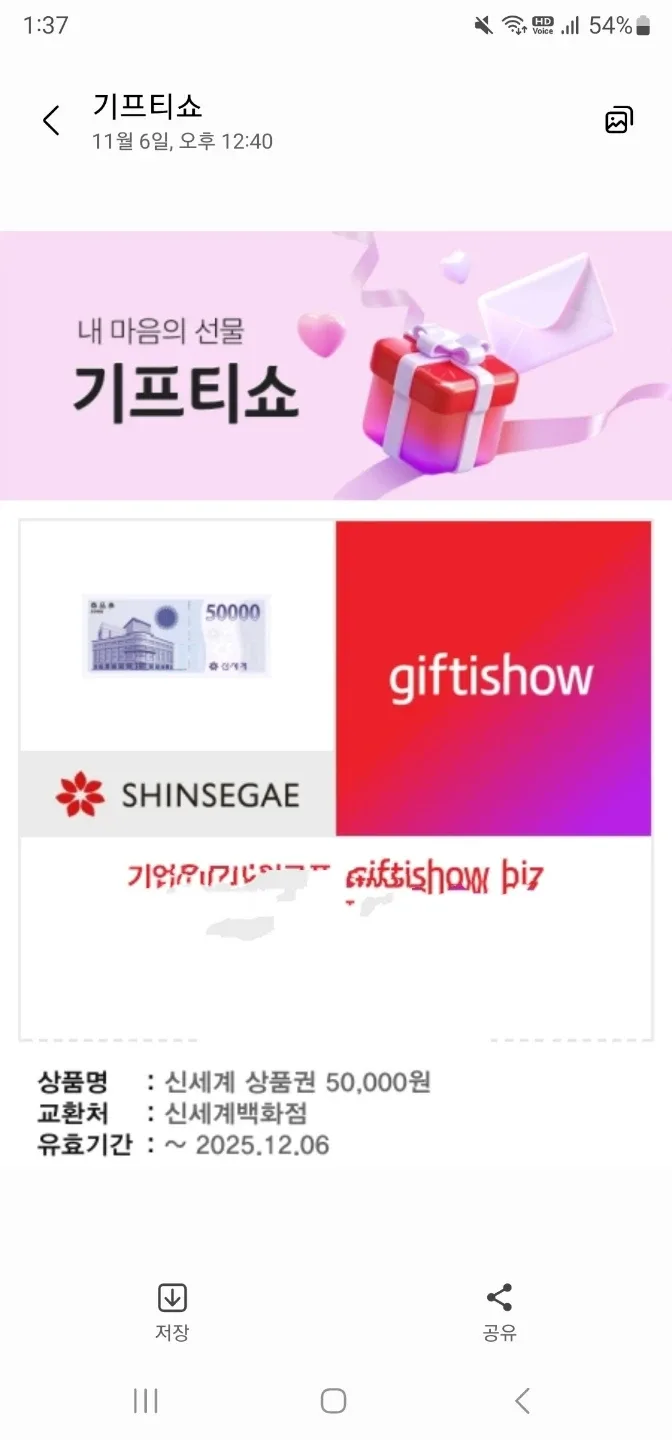This screenshot has width=672, height=1440.
Task: Open recent apps from navigation bar
Action: tap(146, 1401)
